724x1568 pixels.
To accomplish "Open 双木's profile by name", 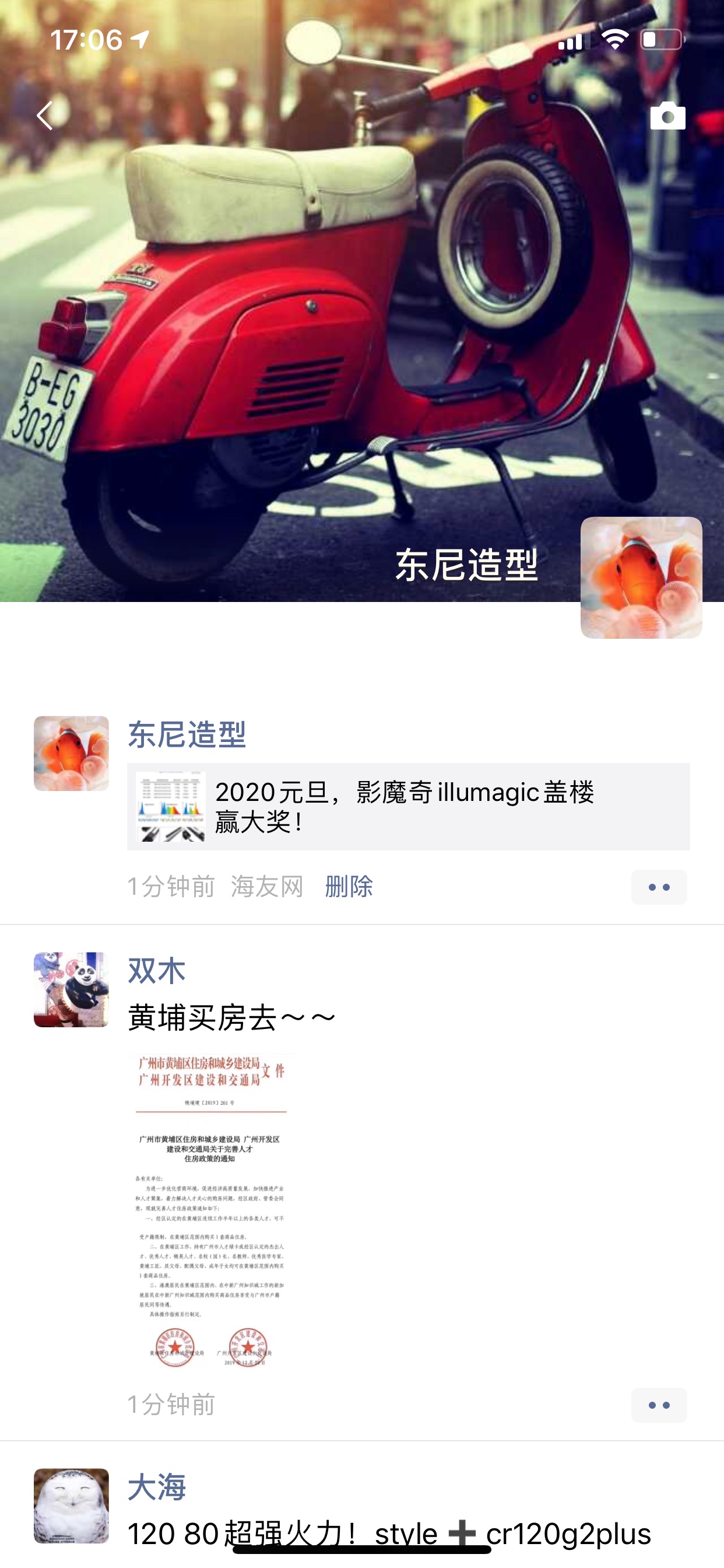I will 156,970.
